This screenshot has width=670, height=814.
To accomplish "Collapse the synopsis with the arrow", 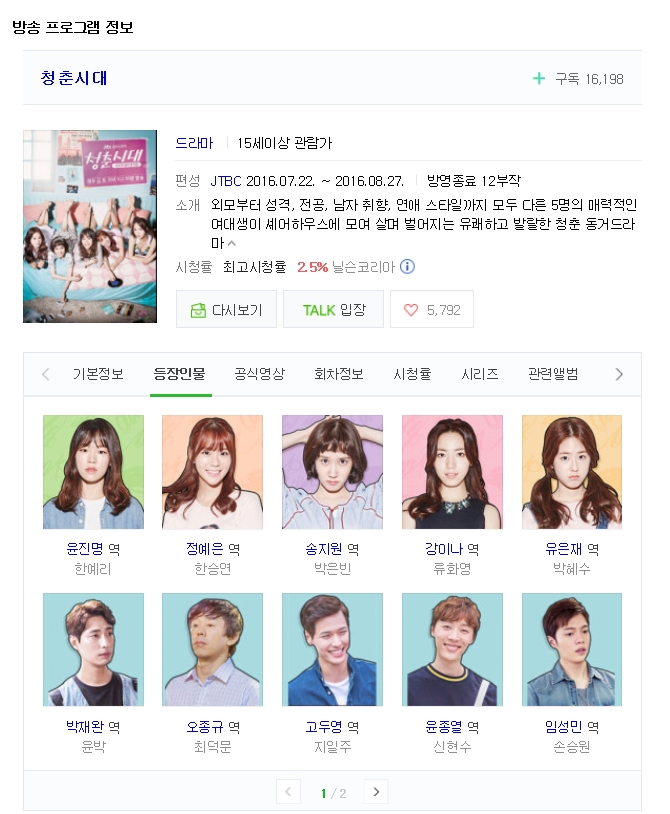I will click(x=232, y=243).
